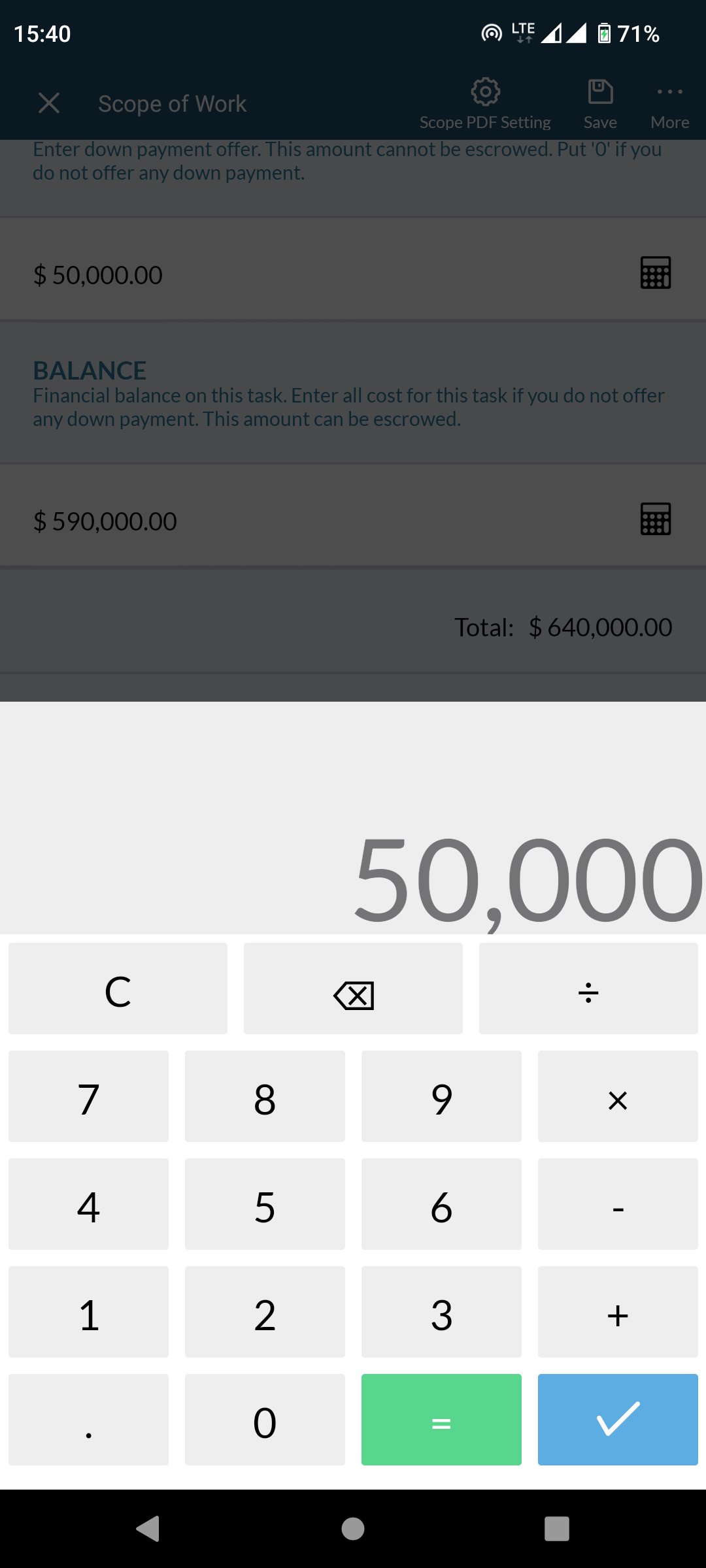Go back using the system navigation bar

tap(148, 1529)
